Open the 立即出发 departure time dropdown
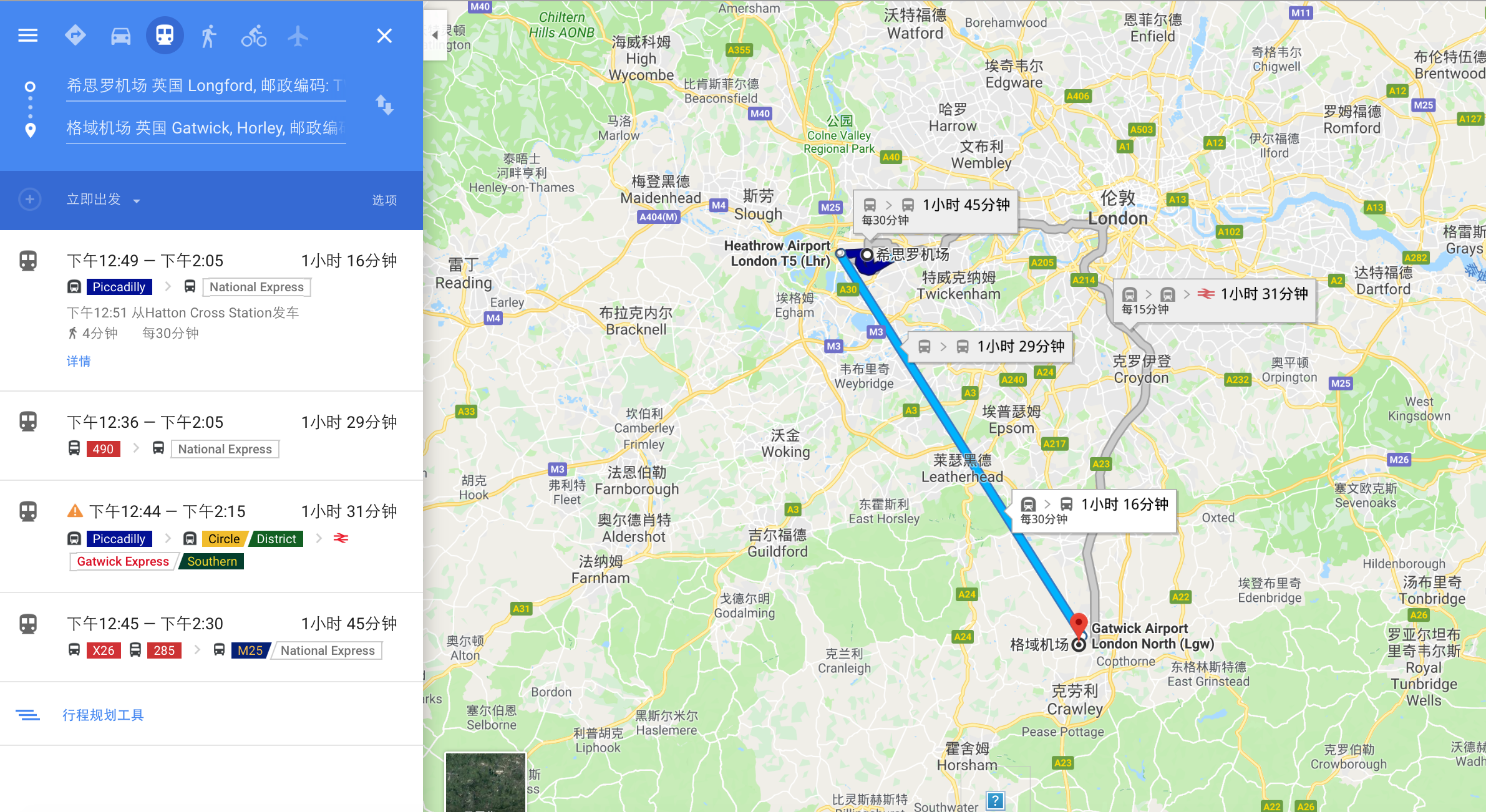This screenshot has width=1486, height=812. point(103,200)
